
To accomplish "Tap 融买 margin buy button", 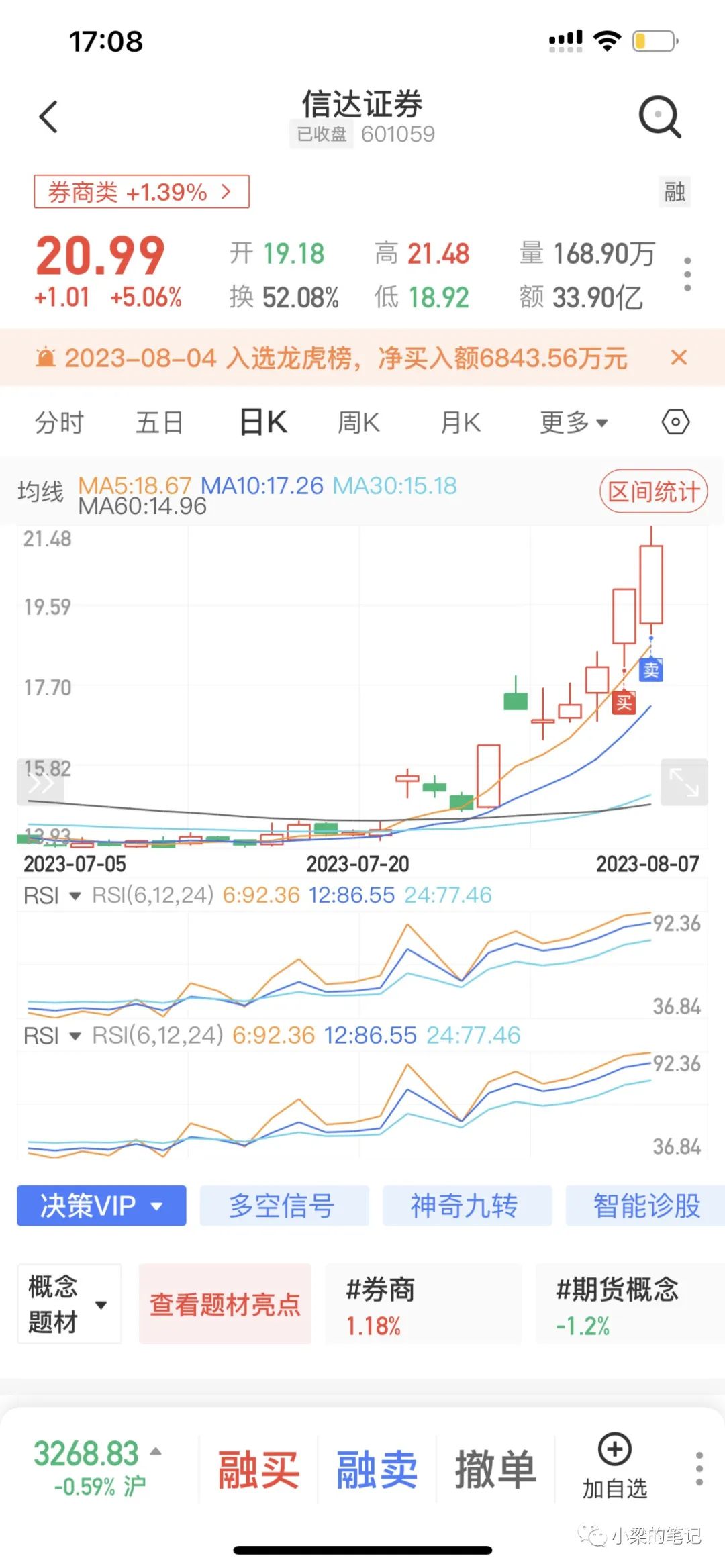I will (258, 1469).
